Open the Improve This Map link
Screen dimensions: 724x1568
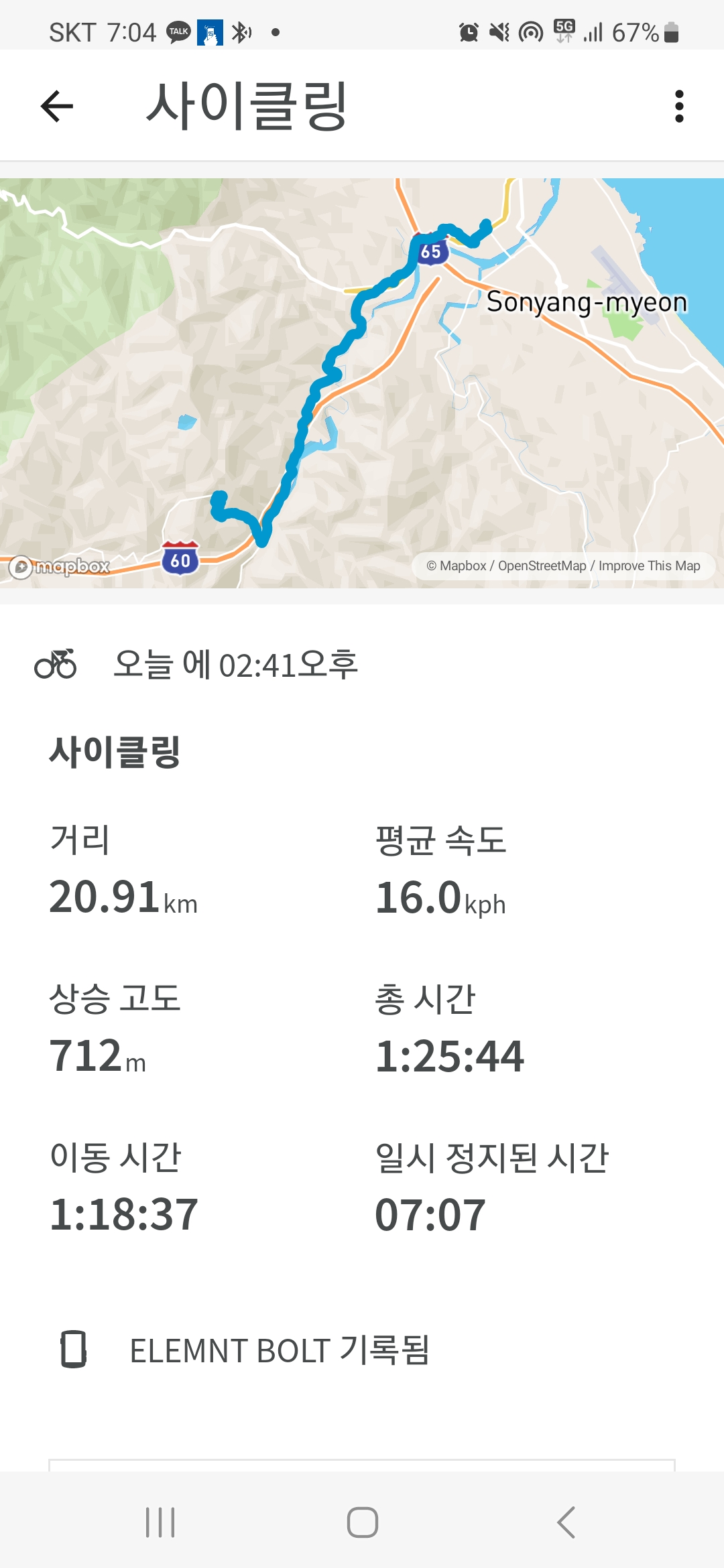click(x=649, y=566)
